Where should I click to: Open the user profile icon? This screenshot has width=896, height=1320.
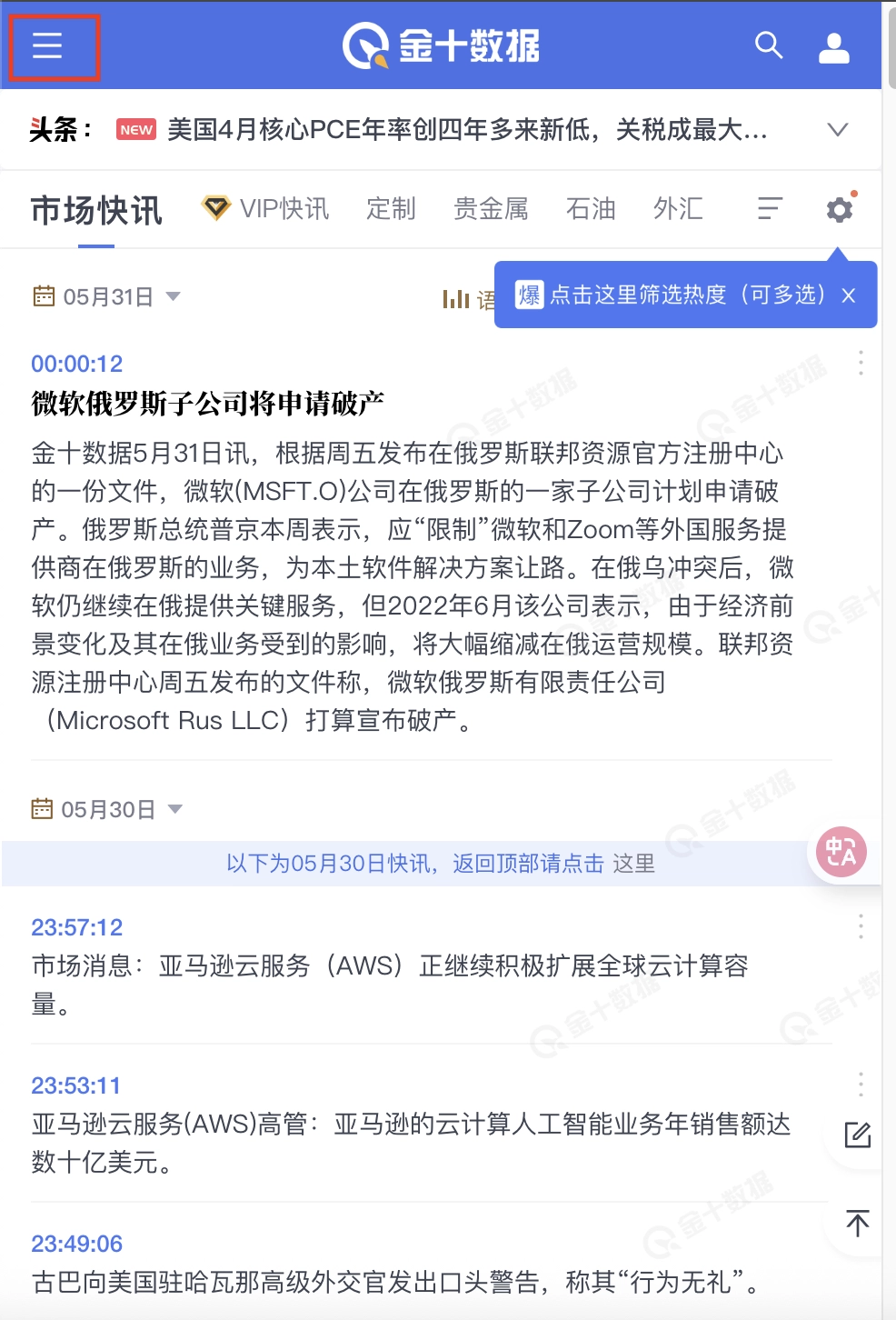[833, 47]
